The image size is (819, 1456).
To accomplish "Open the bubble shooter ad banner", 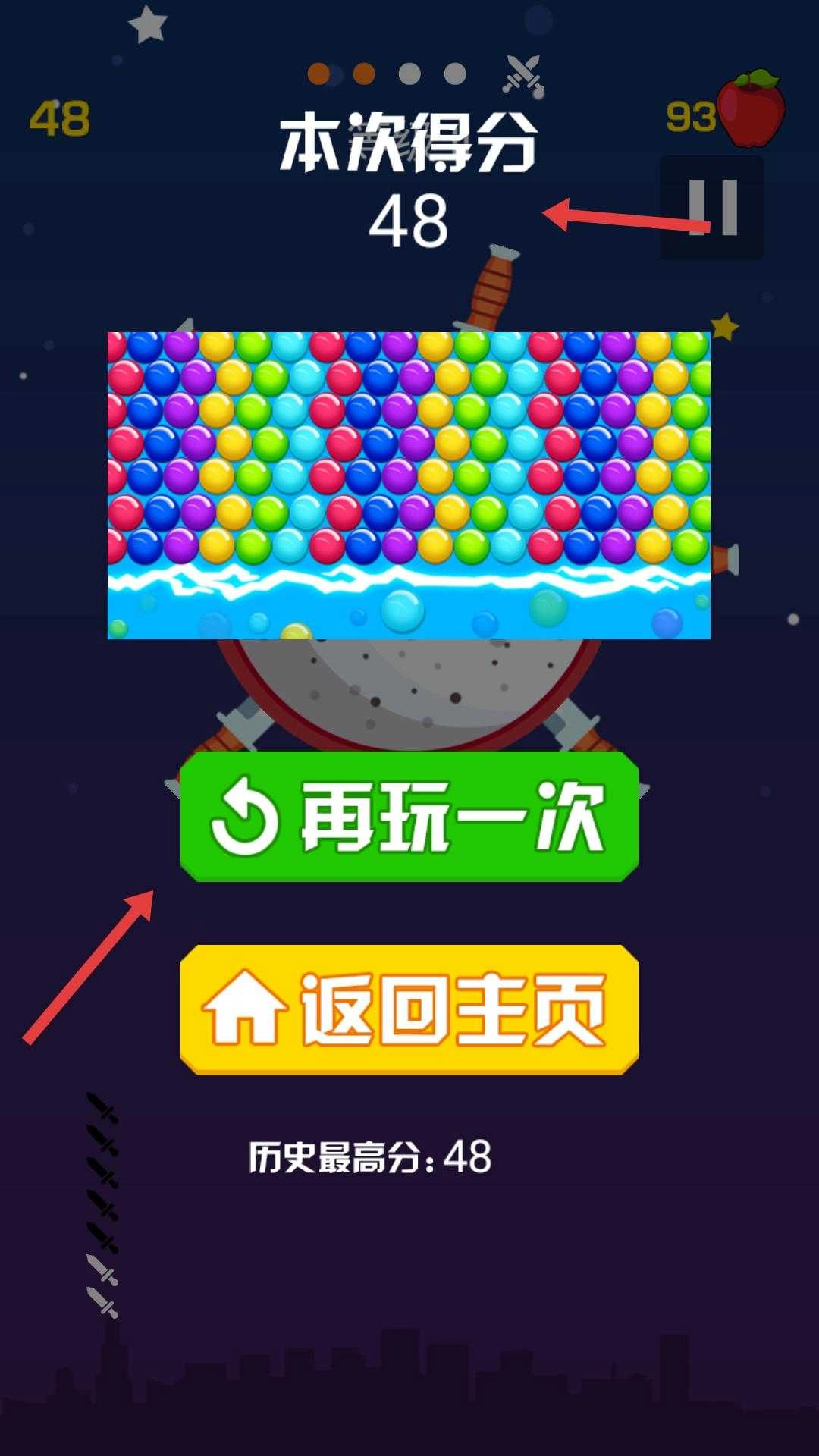I will point(409,485).
